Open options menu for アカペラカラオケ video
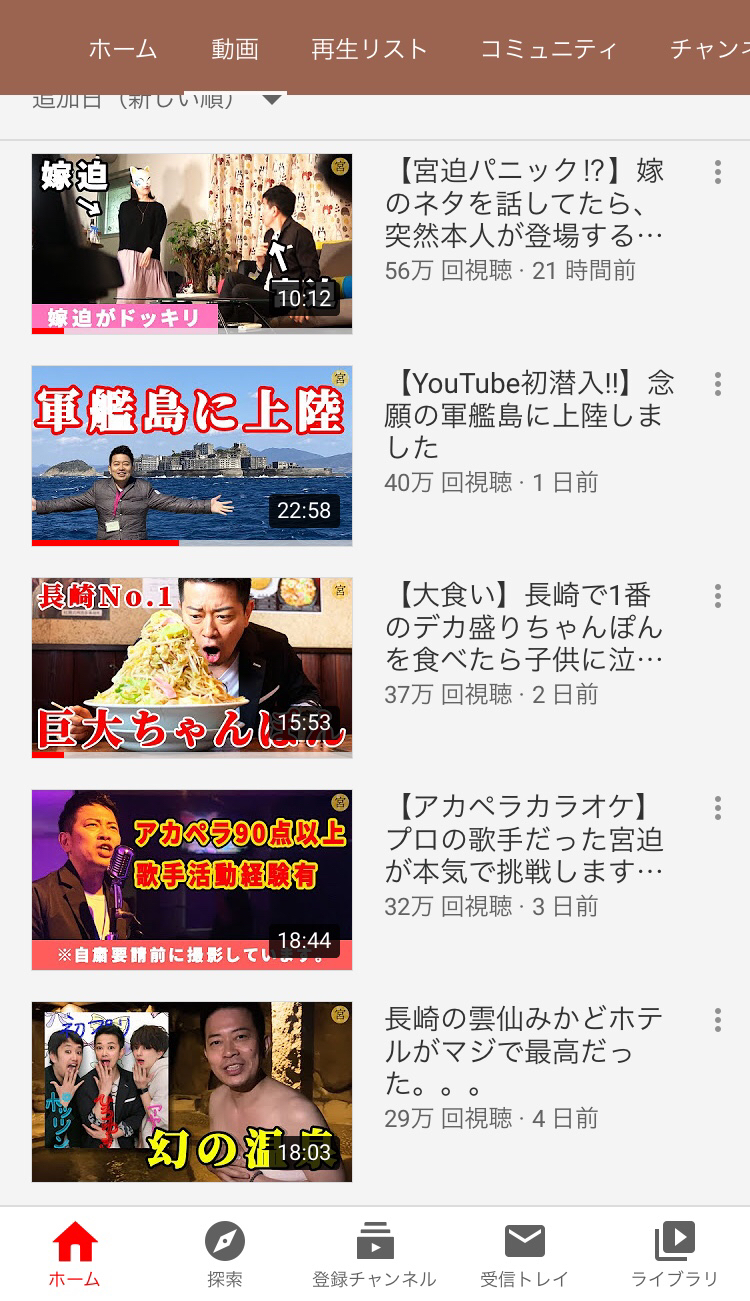Image resolution: width=750 pixels, height=1301 pixels. (x=717, y=808)
